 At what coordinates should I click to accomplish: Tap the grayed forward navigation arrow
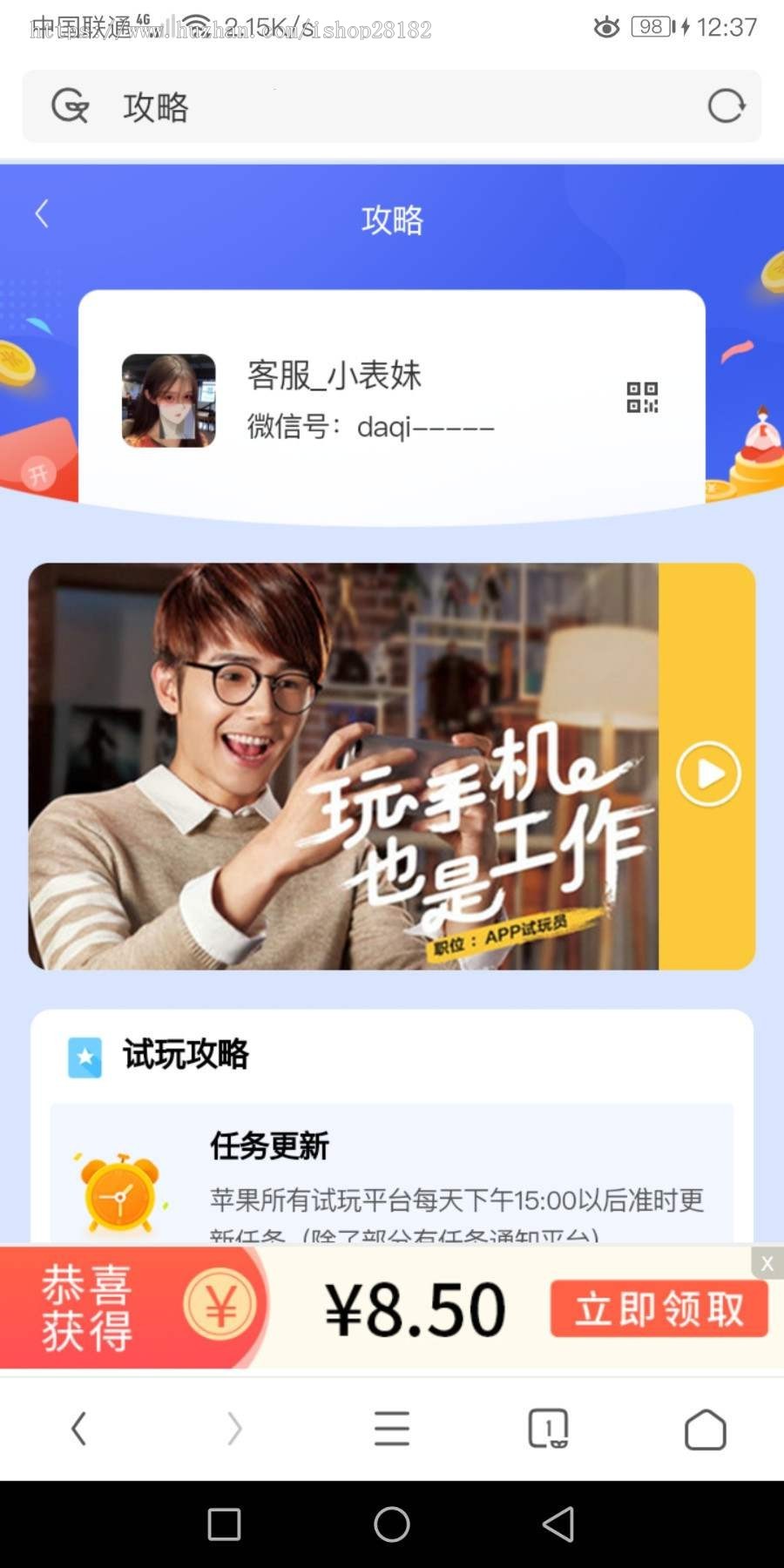[234, 1427]
